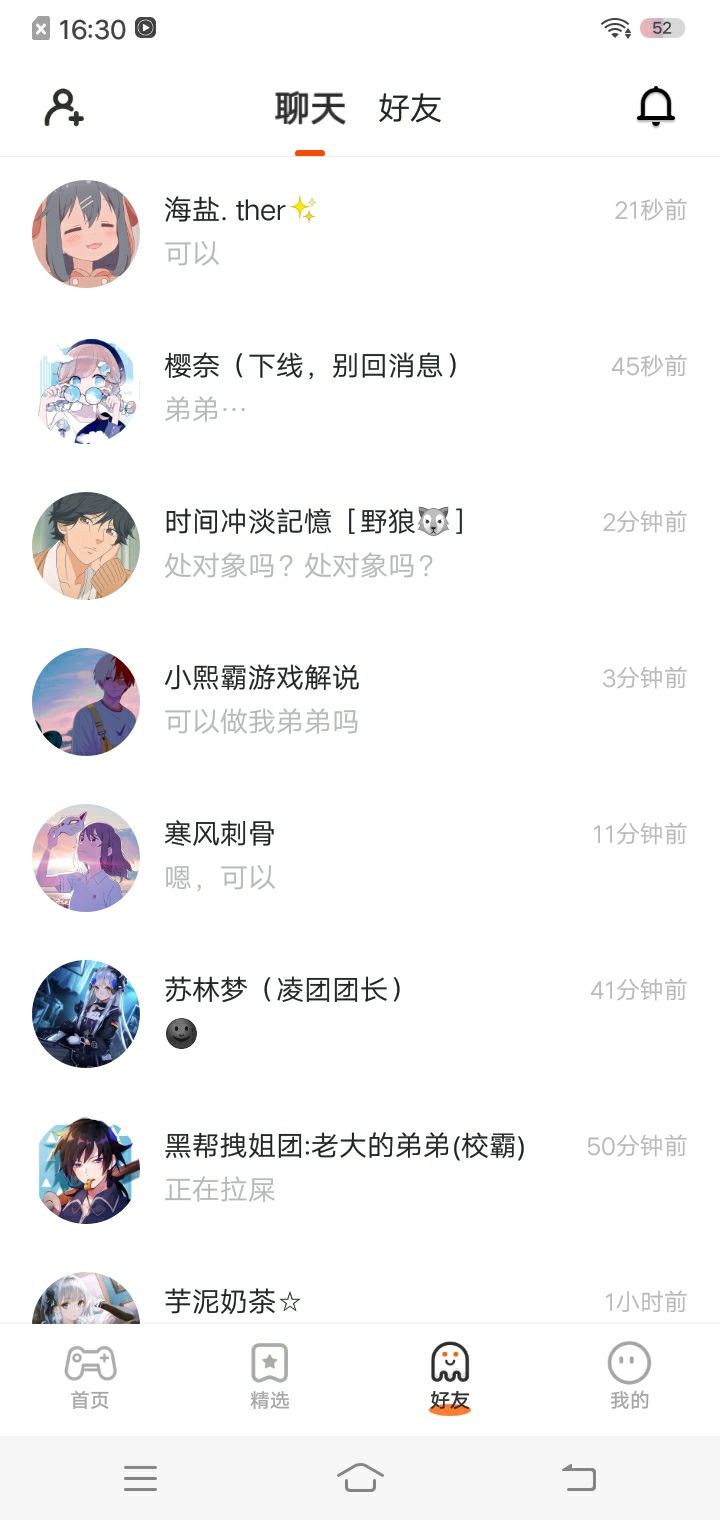Switch to the 好友 top tab
The width and height of the screenshot is (720, 1520).
click(x=410, y=109)
